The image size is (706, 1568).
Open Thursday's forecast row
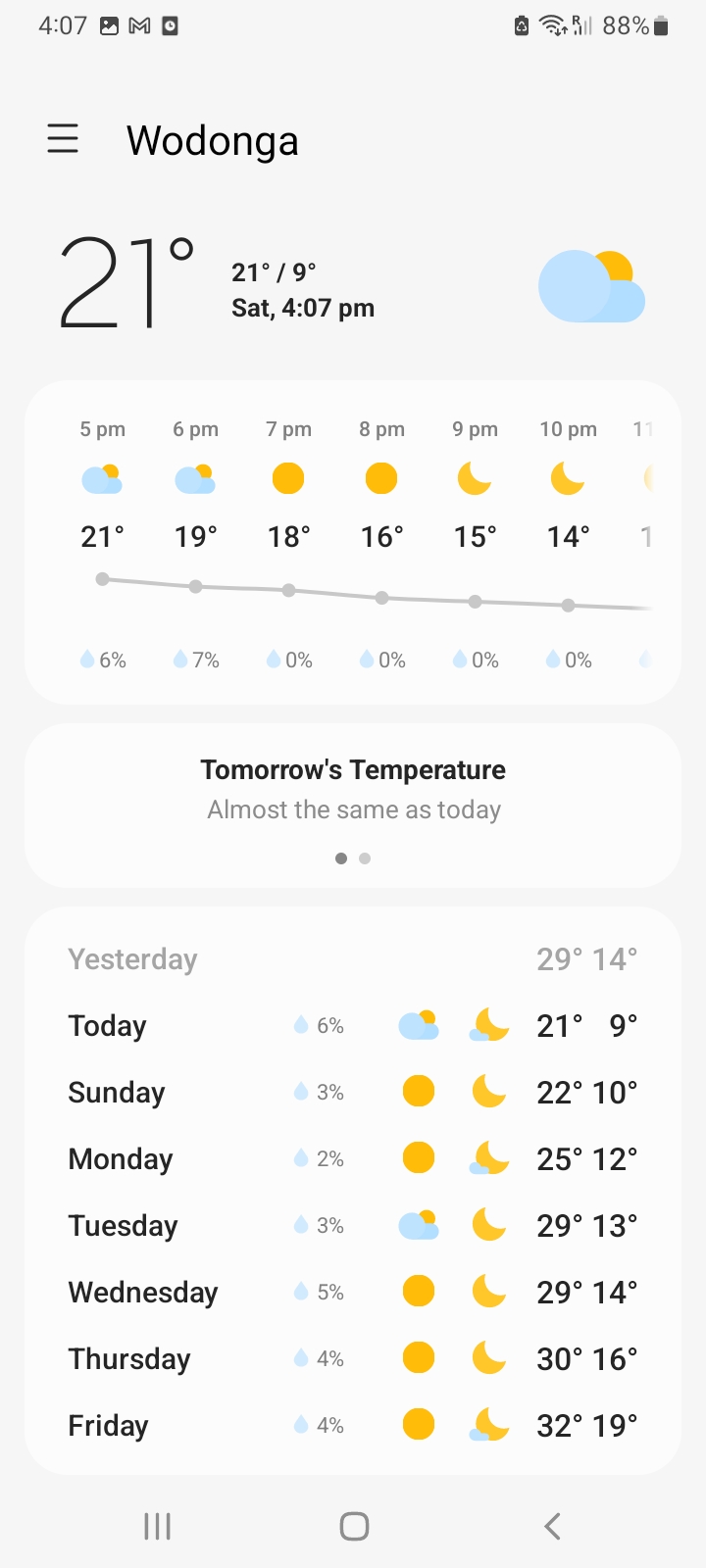coord(353,1359)
